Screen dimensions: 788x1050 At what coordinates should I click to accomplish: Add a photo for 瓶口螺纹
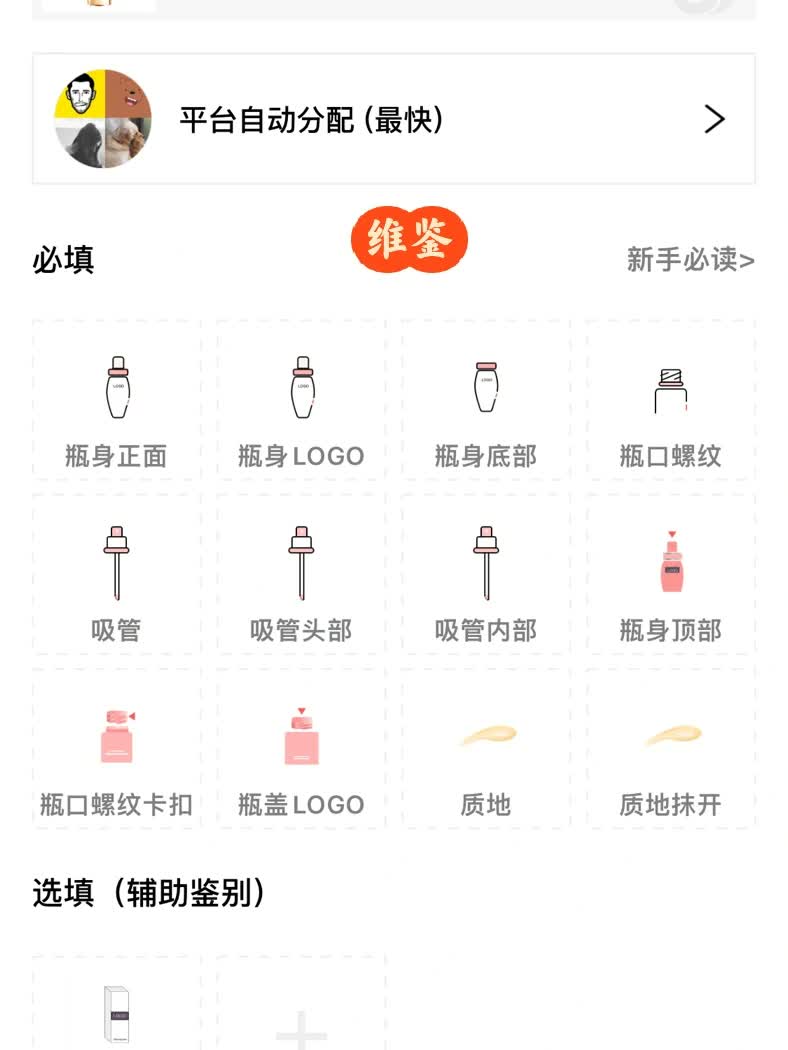(x=670, y=401)
